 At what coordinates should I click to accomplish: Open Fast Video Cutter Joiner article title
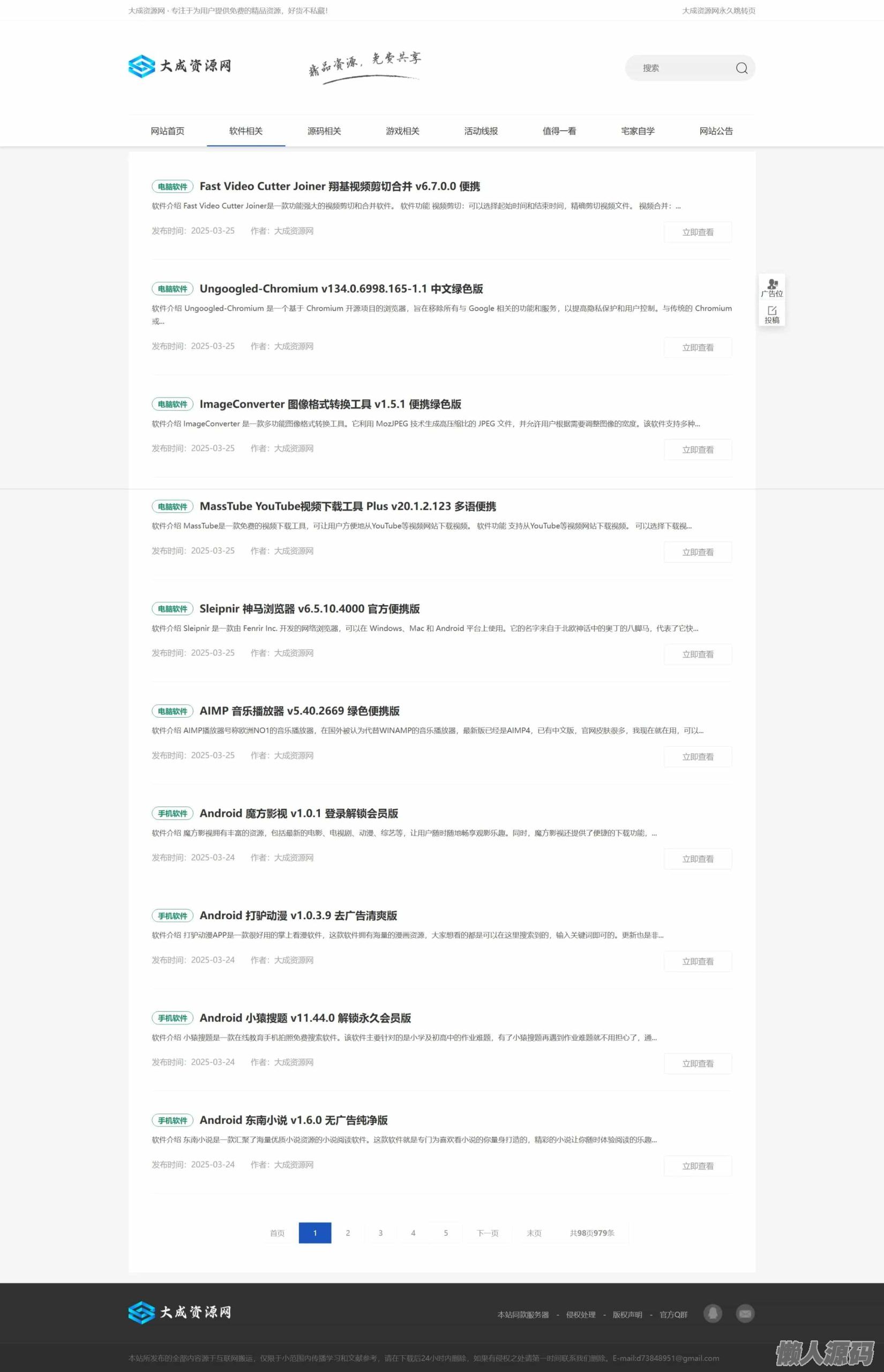click(x=339, y=186)
